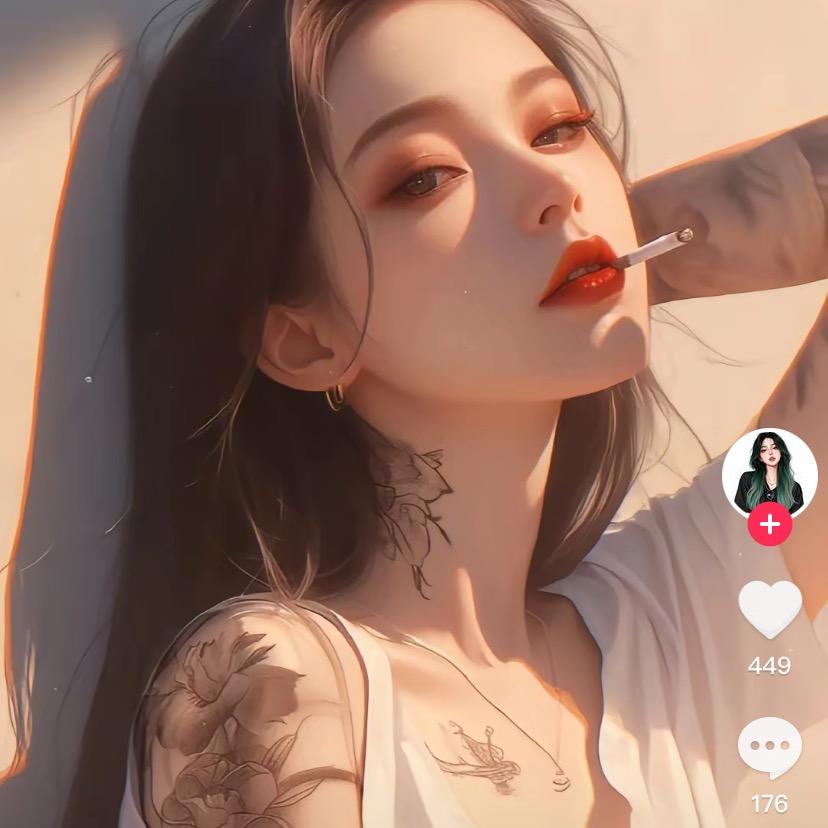Like this video with the heart

click(x=770, y=608)
